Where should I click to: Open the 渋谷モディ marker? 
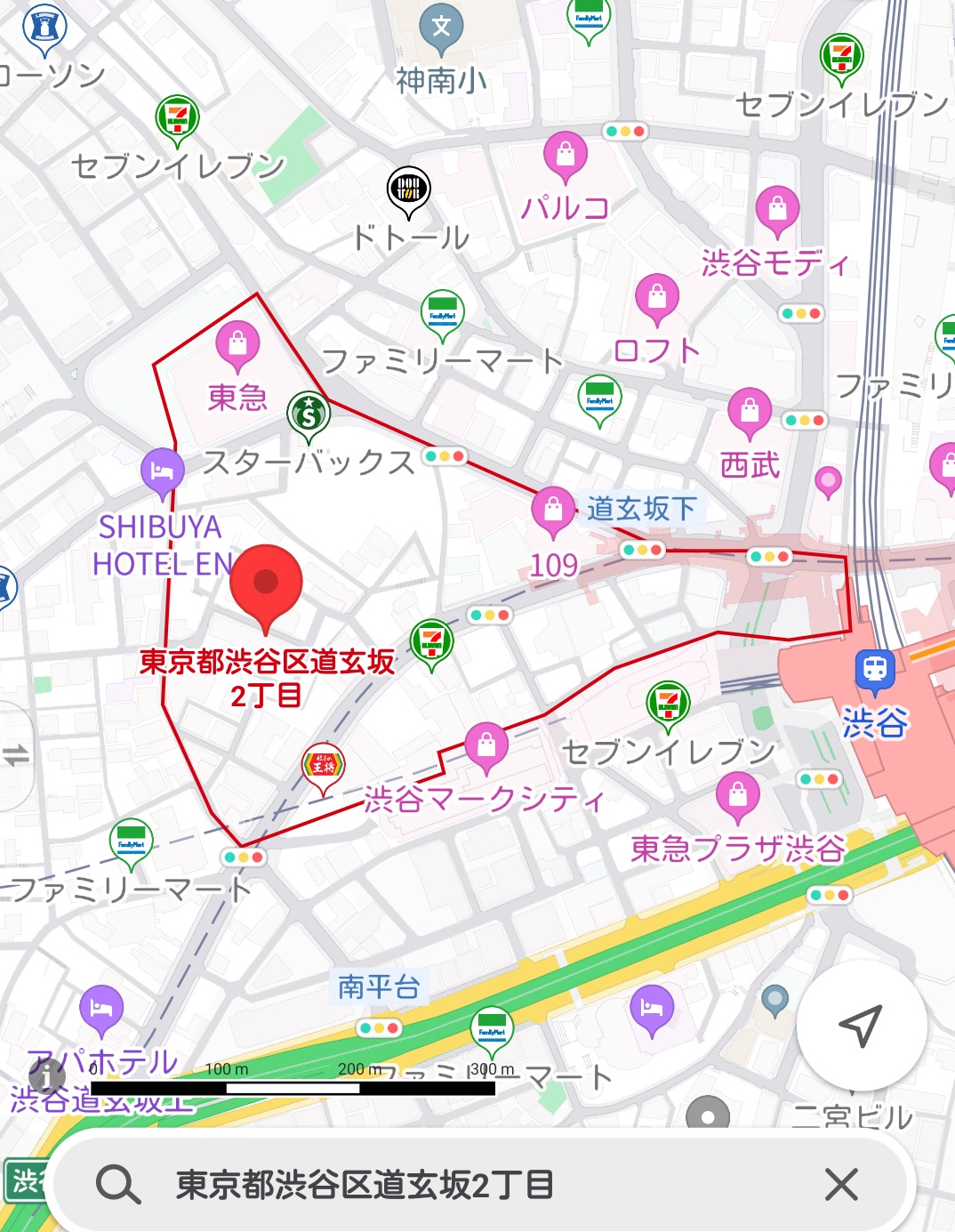tap(777, 209)
